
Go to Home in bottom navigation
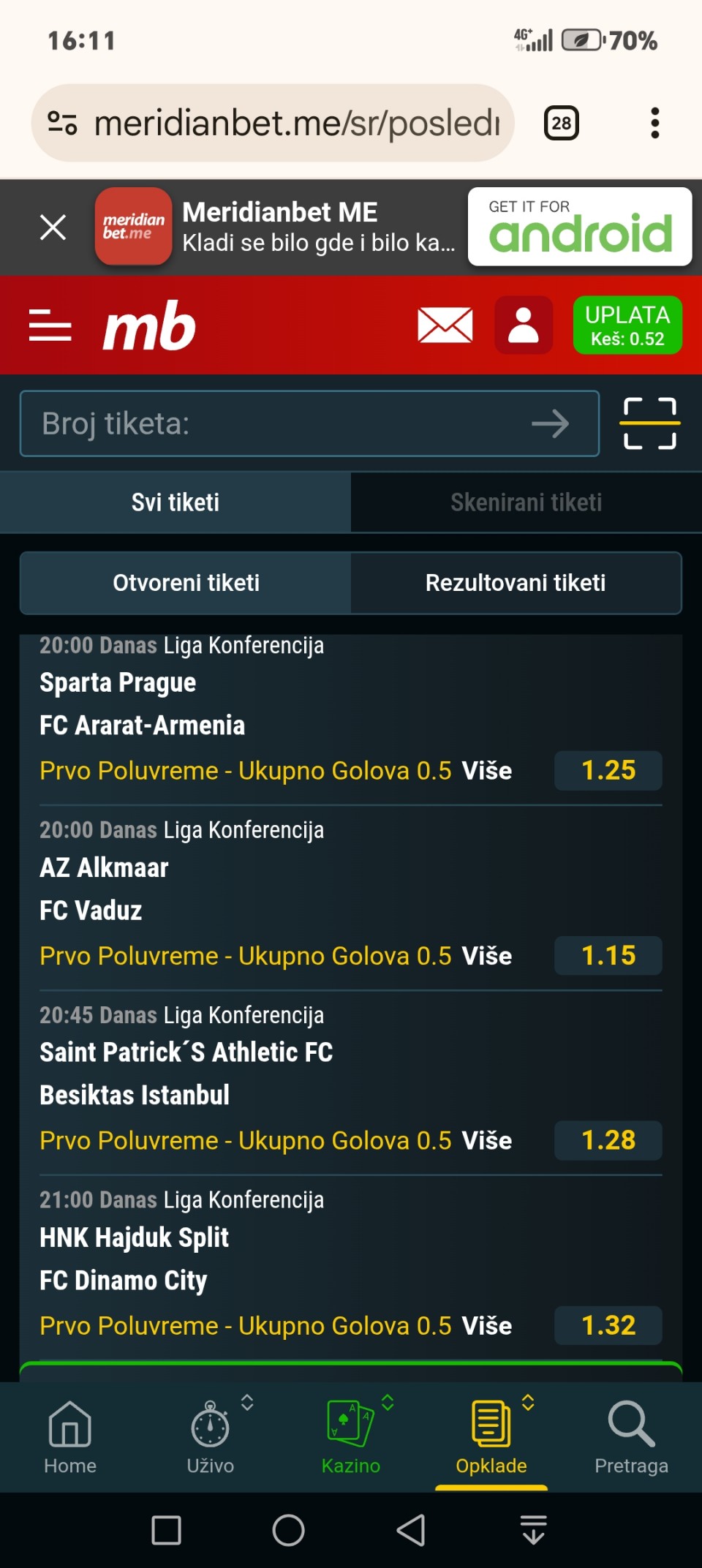pyautogui.click(x=70, y=1436)
